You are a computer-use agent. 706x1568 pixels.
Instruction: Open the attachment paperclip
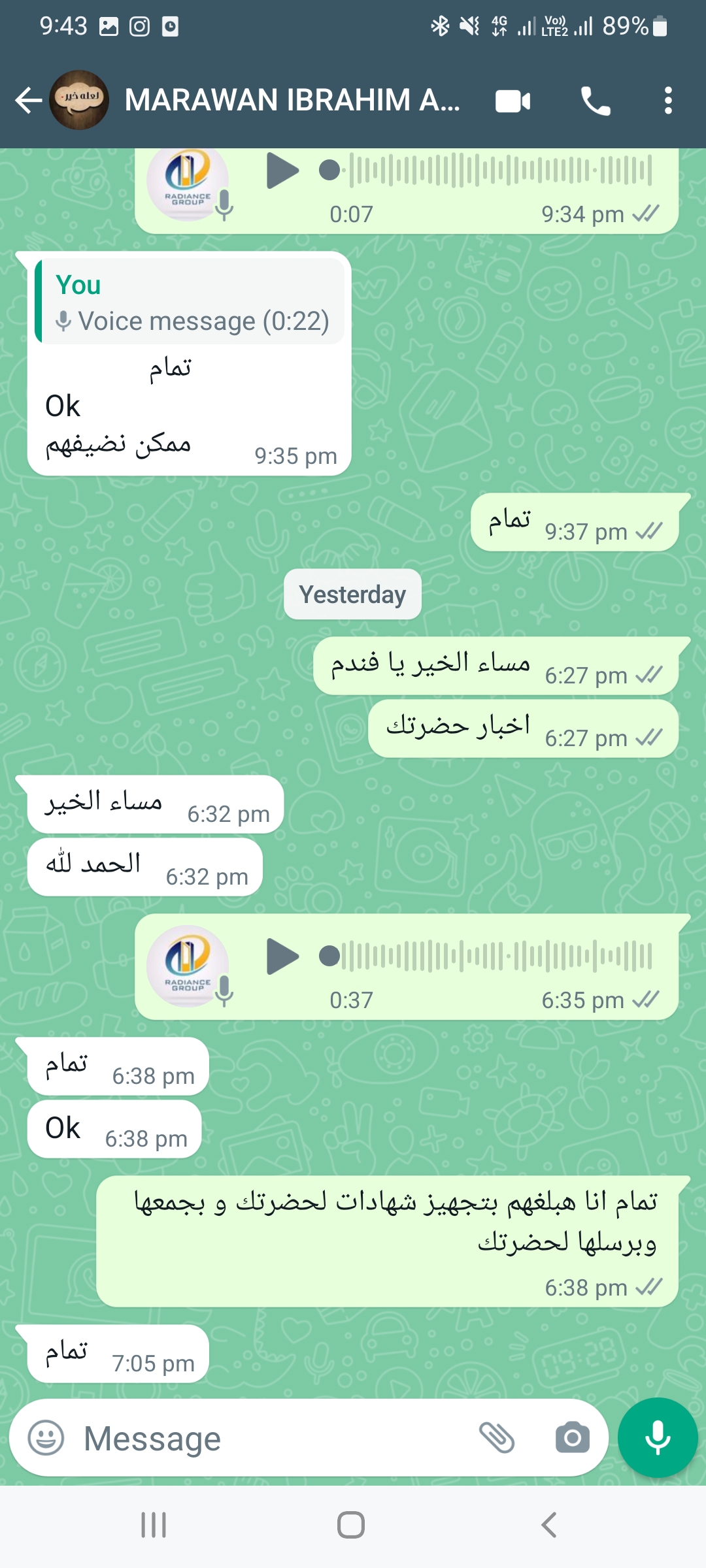497,1438
